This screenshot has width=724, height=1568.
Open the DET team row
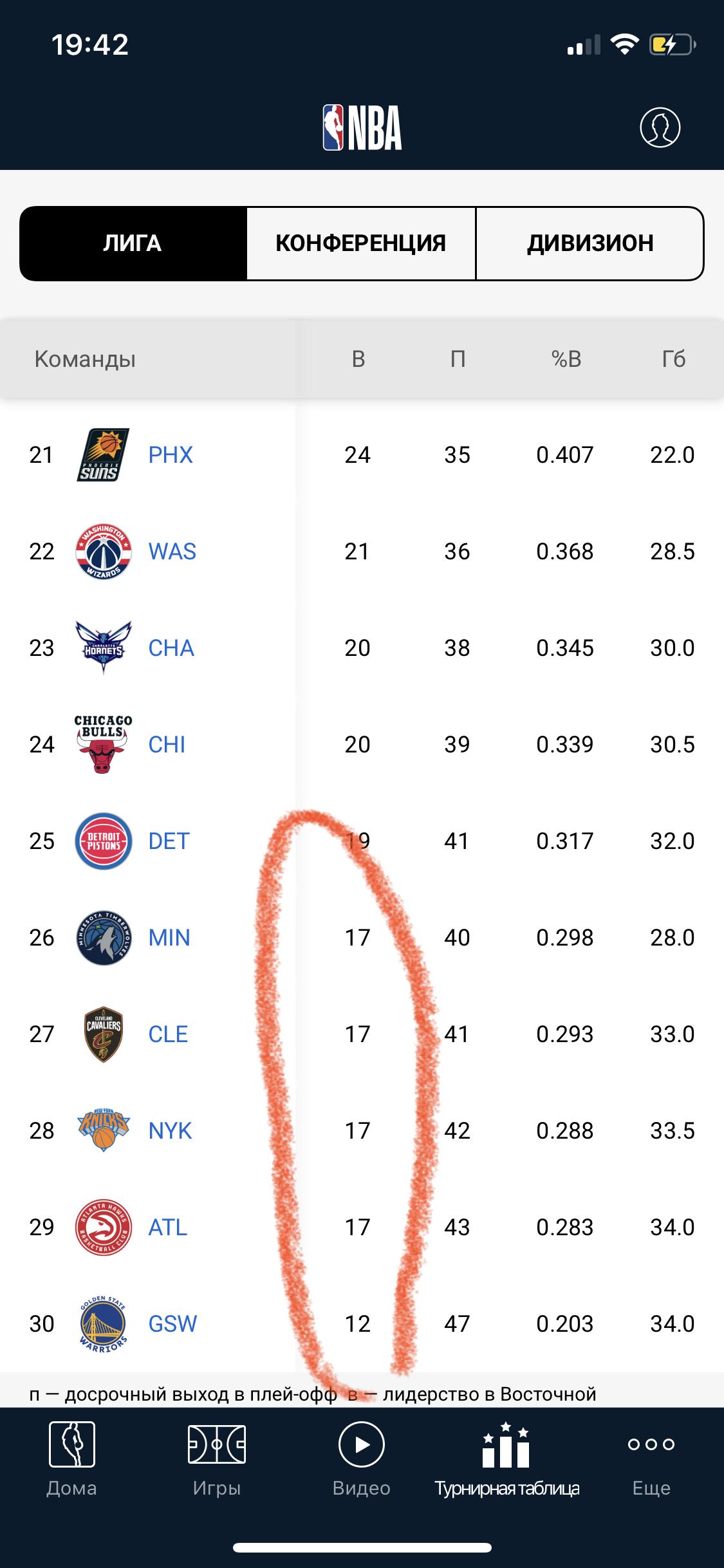coord(362,841)
